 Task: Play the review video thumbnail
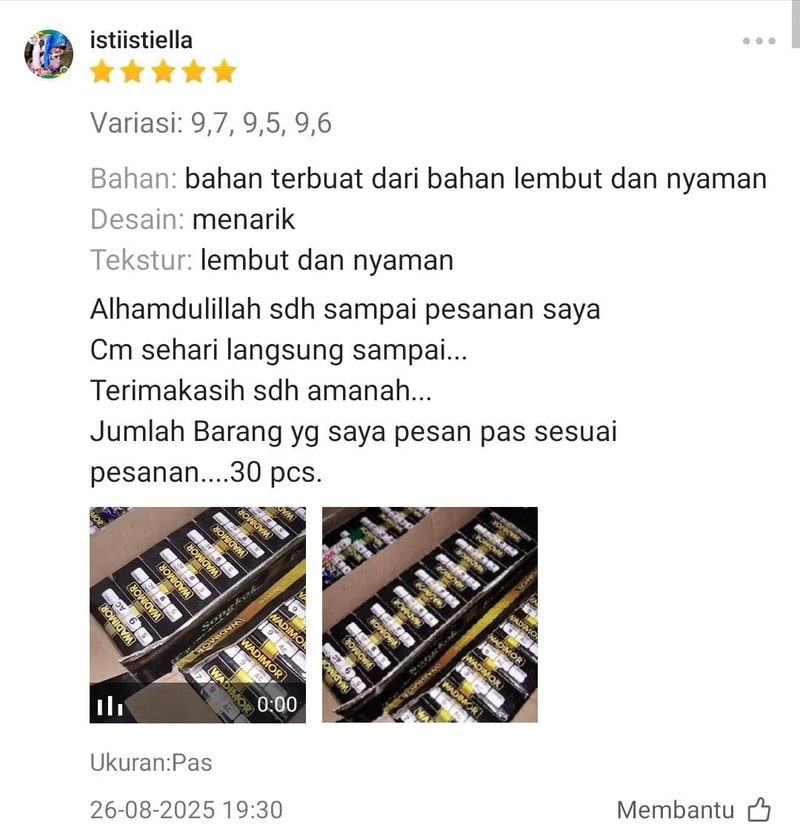tap(197, 614)
